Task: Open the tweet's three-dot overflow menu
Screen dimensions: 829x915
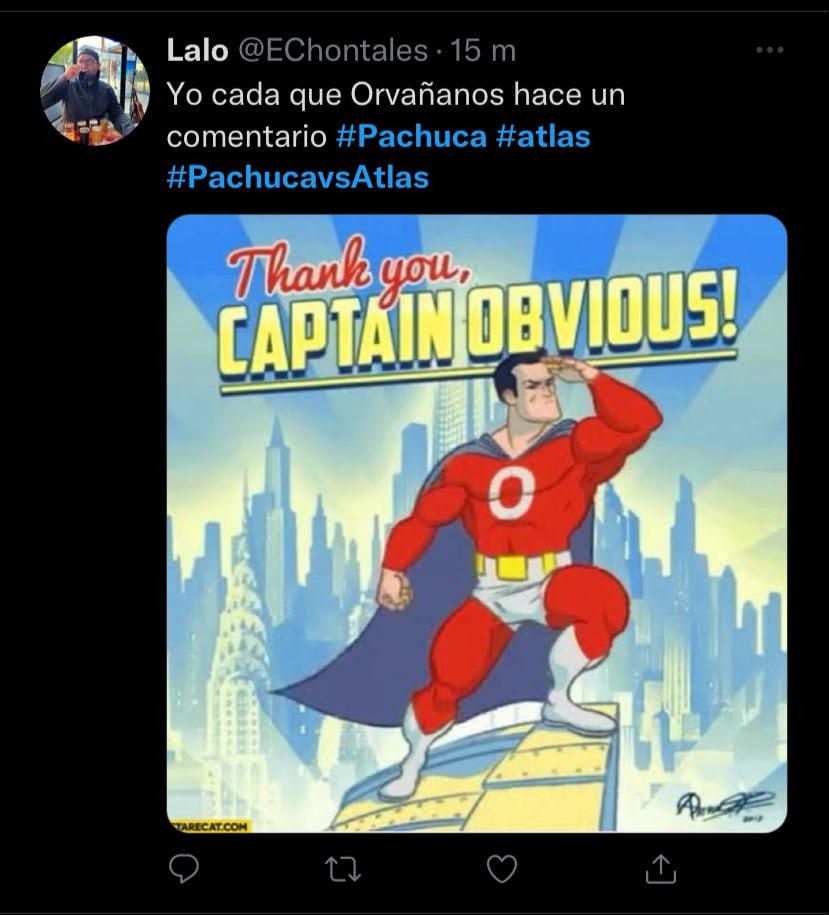Action: point(769,50)
